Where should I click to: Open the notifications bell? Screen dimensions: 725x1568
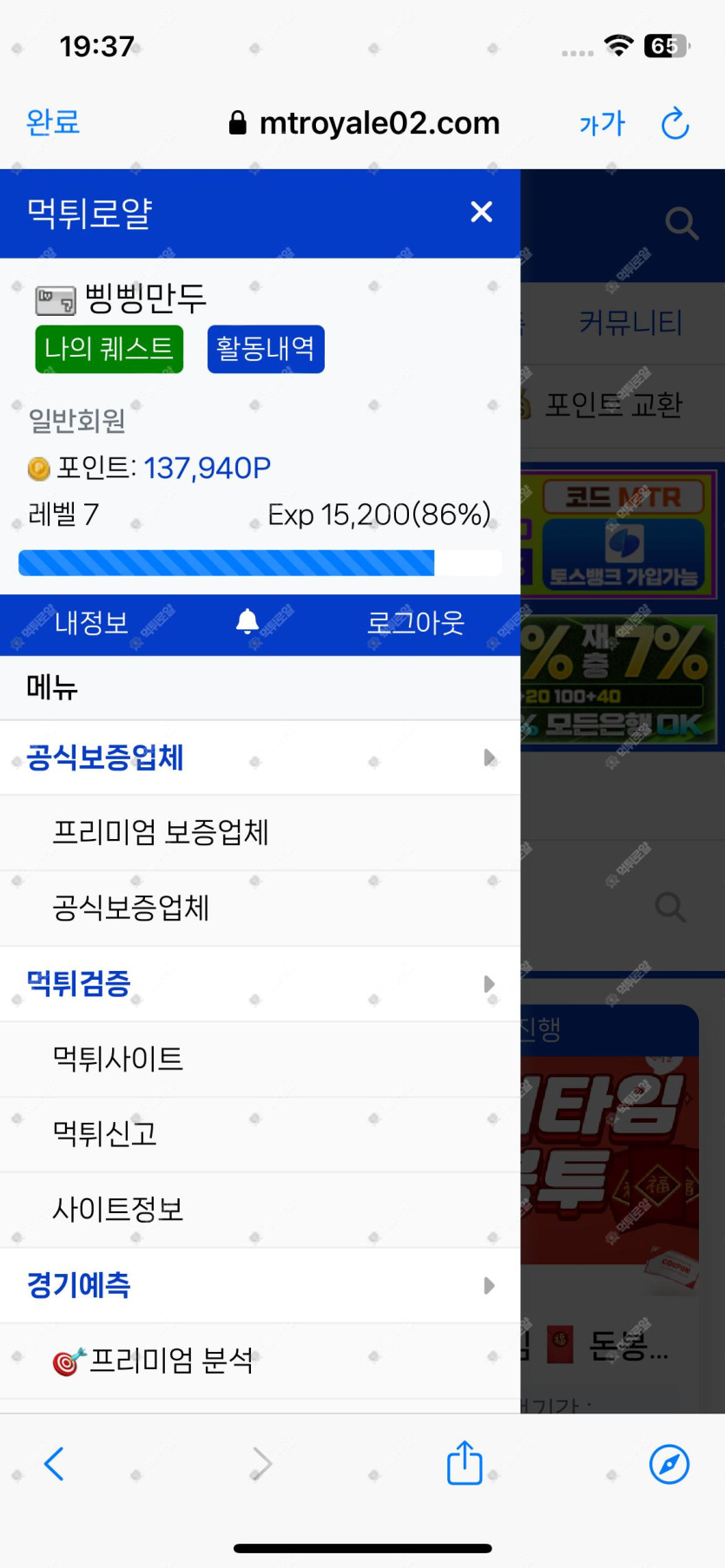[x=247, y=621]
